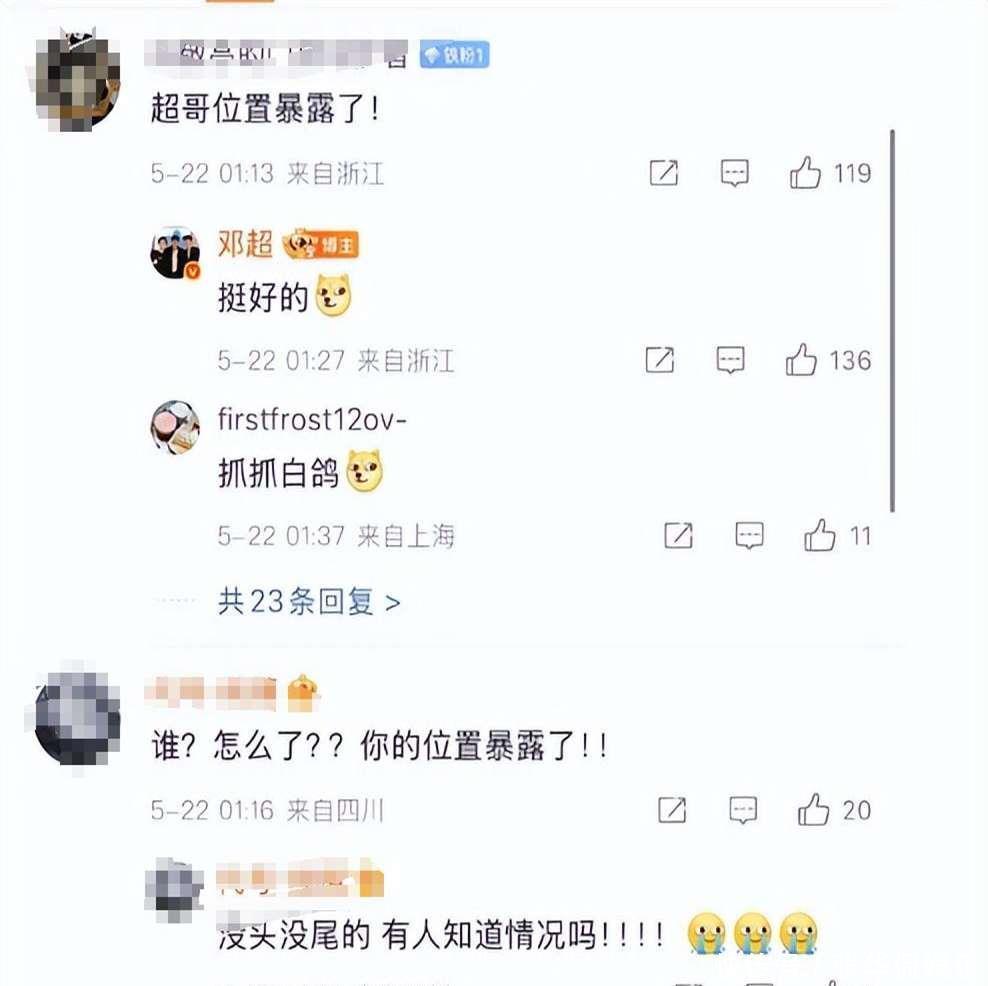Open firstfrost12ov- user profile
The image size is (988, 986).
click(x=312, y=420)
